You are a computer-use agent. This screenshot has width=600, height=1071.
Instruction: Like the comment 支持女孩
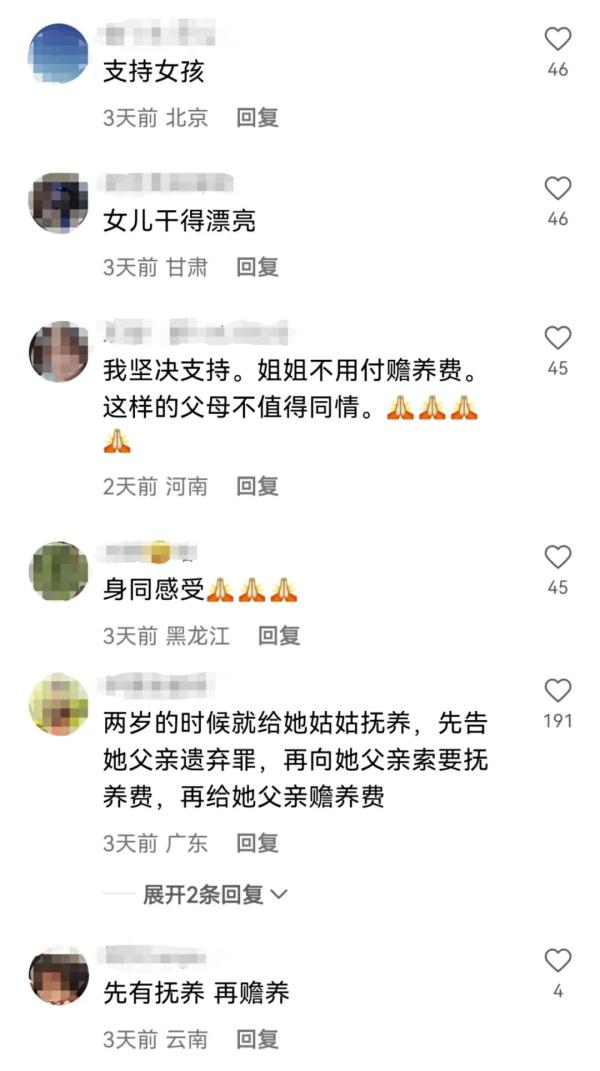[x=557, y=40]
